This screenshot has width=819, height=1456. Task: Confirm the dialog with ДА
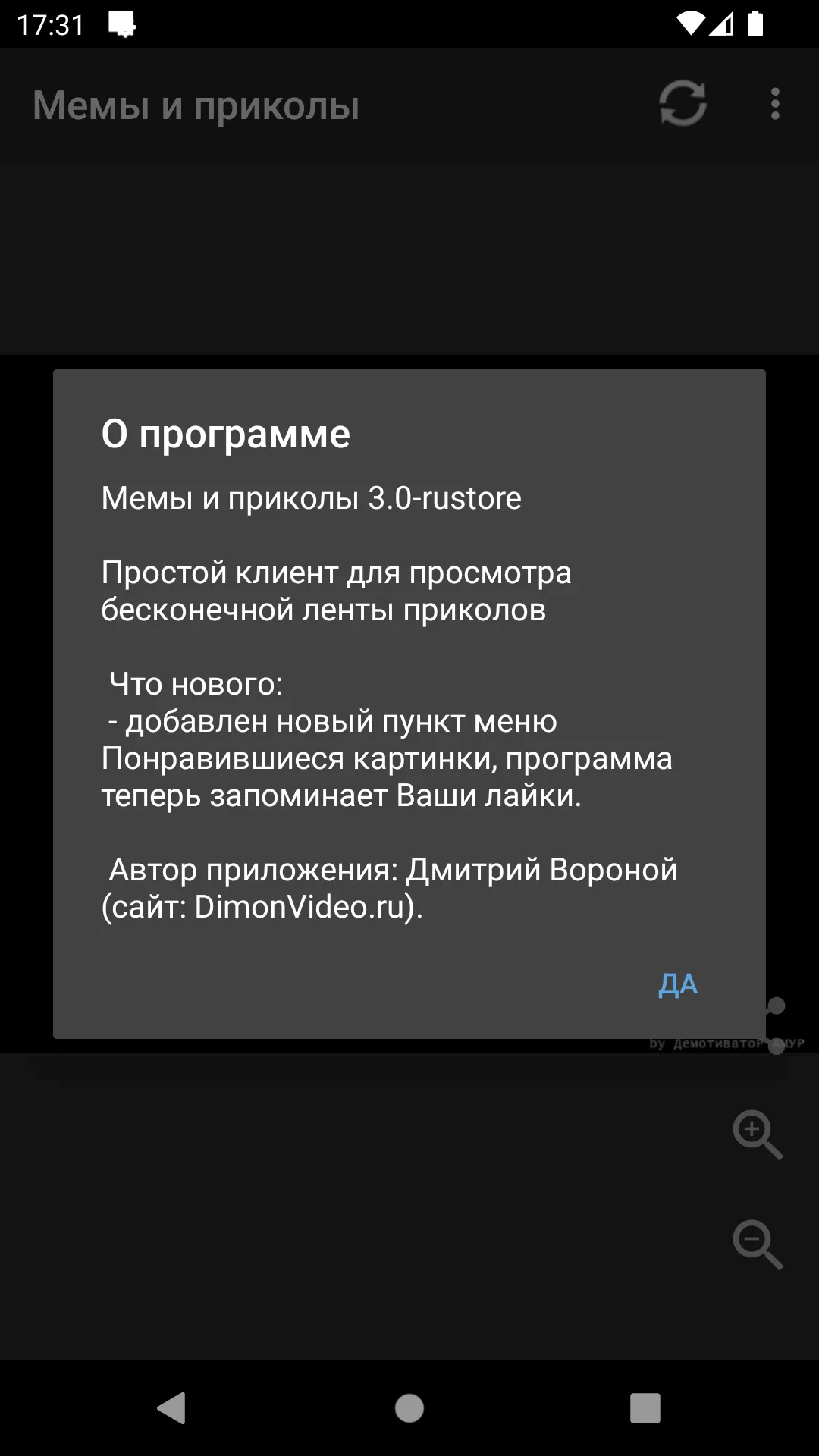coord(678,984)
